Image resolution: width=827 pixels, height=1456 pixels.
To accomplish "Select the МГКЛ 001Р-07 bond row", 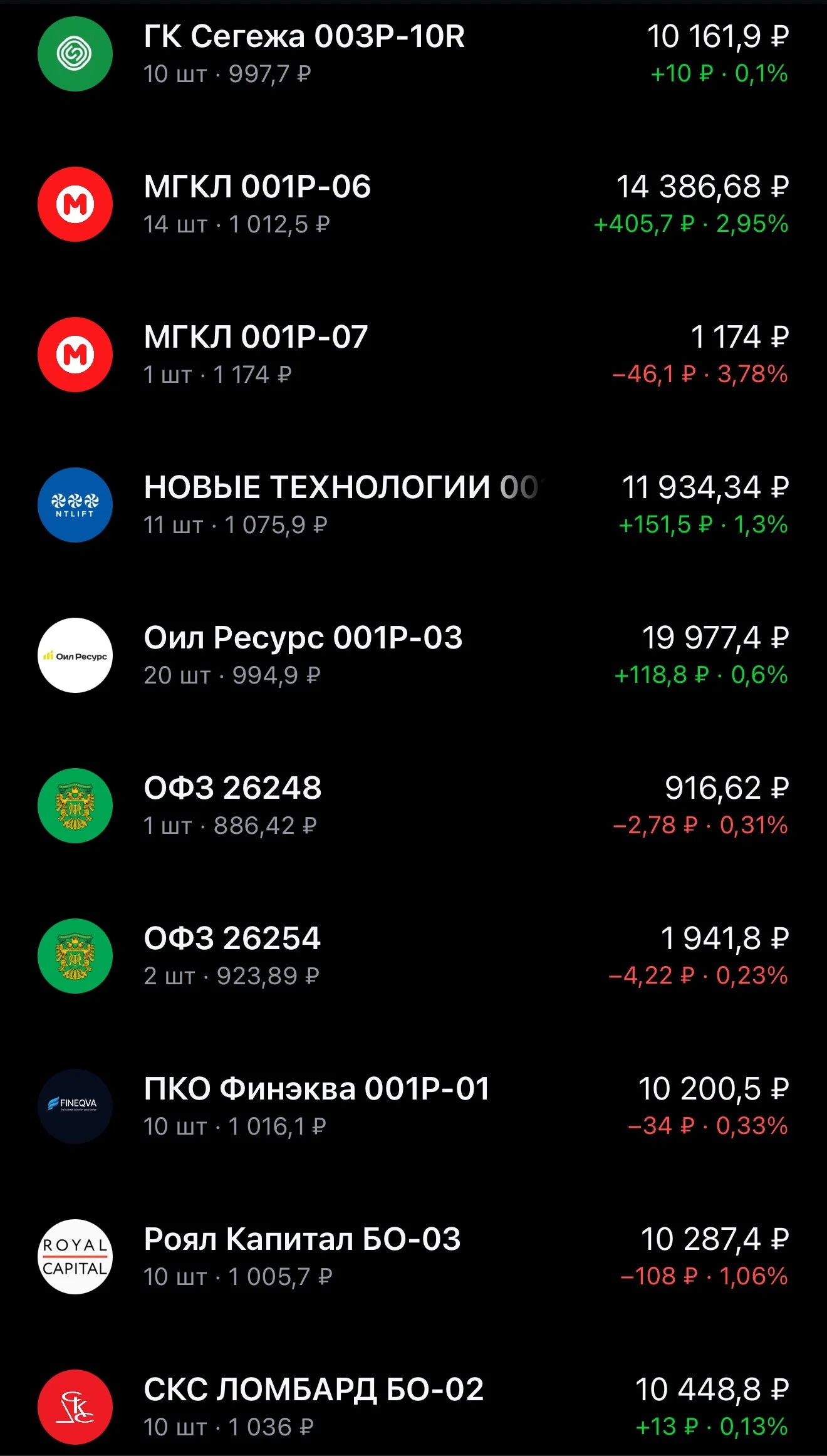I will pos(413,355).
